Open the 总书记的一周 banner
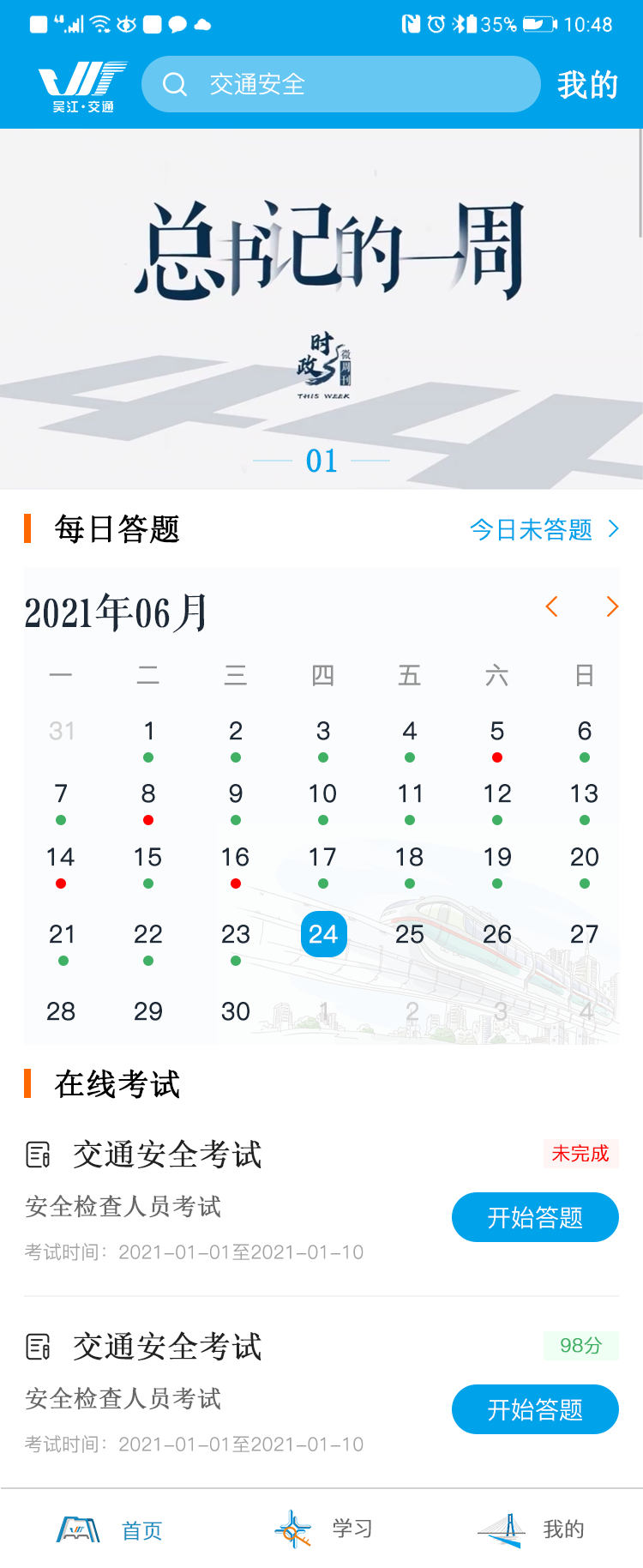 (x=321, y=309)
